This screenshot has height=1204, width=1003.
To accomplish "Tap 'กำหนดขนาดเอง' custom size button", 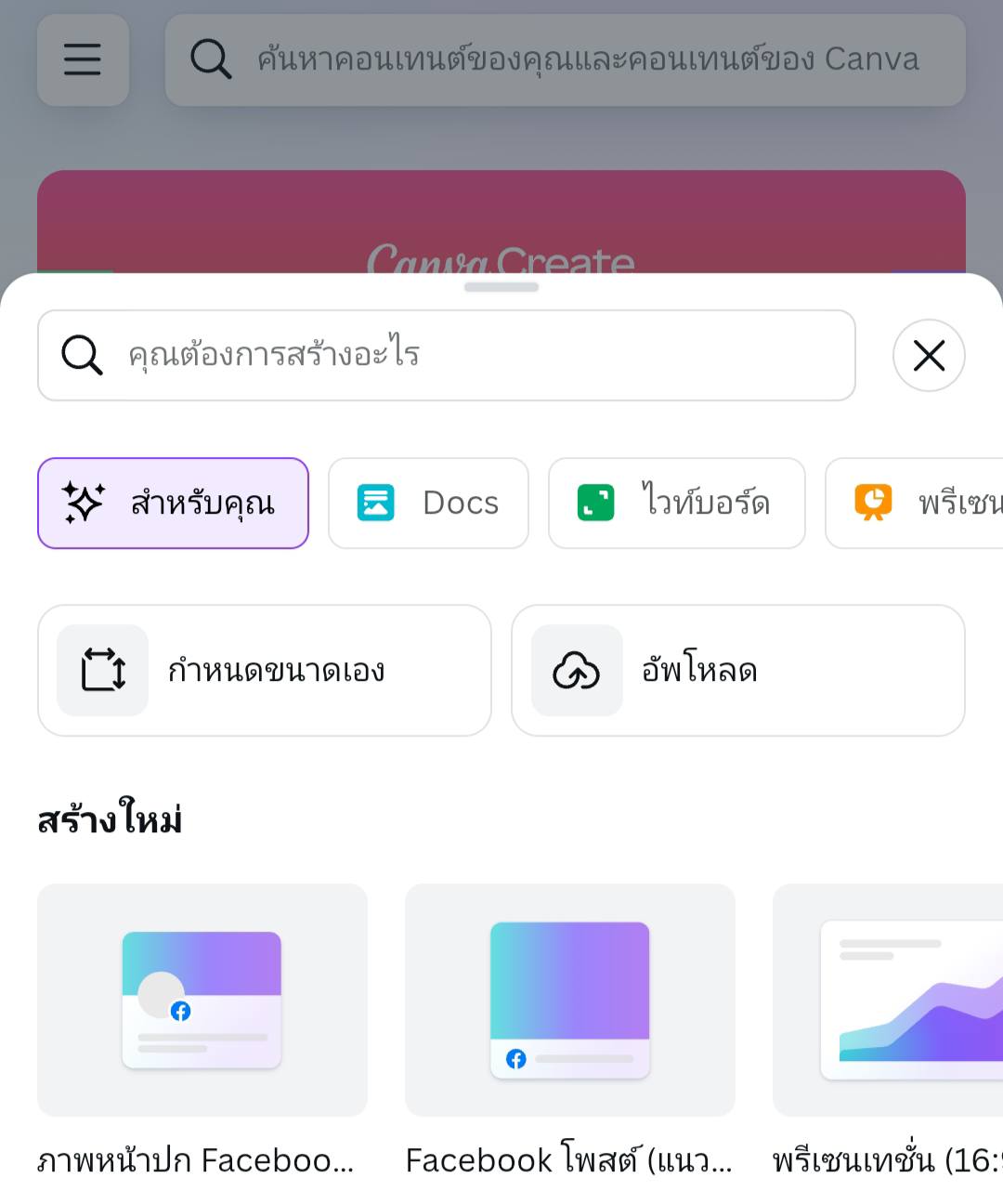I will (x=265, y=670).
